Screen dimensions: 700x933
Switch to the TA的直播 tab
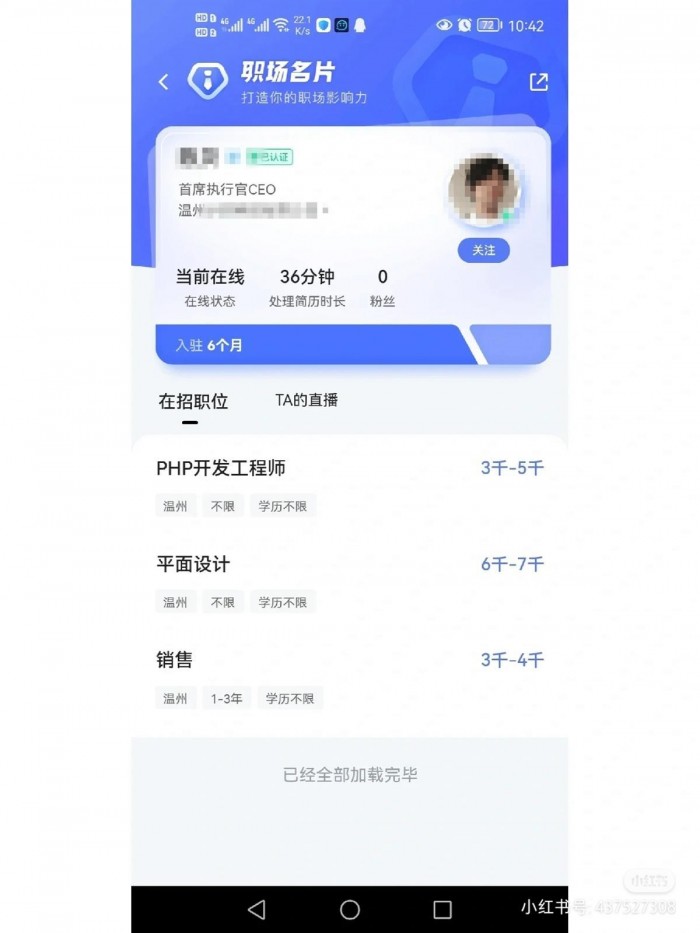pyautogui.click(x=307, y=400)
